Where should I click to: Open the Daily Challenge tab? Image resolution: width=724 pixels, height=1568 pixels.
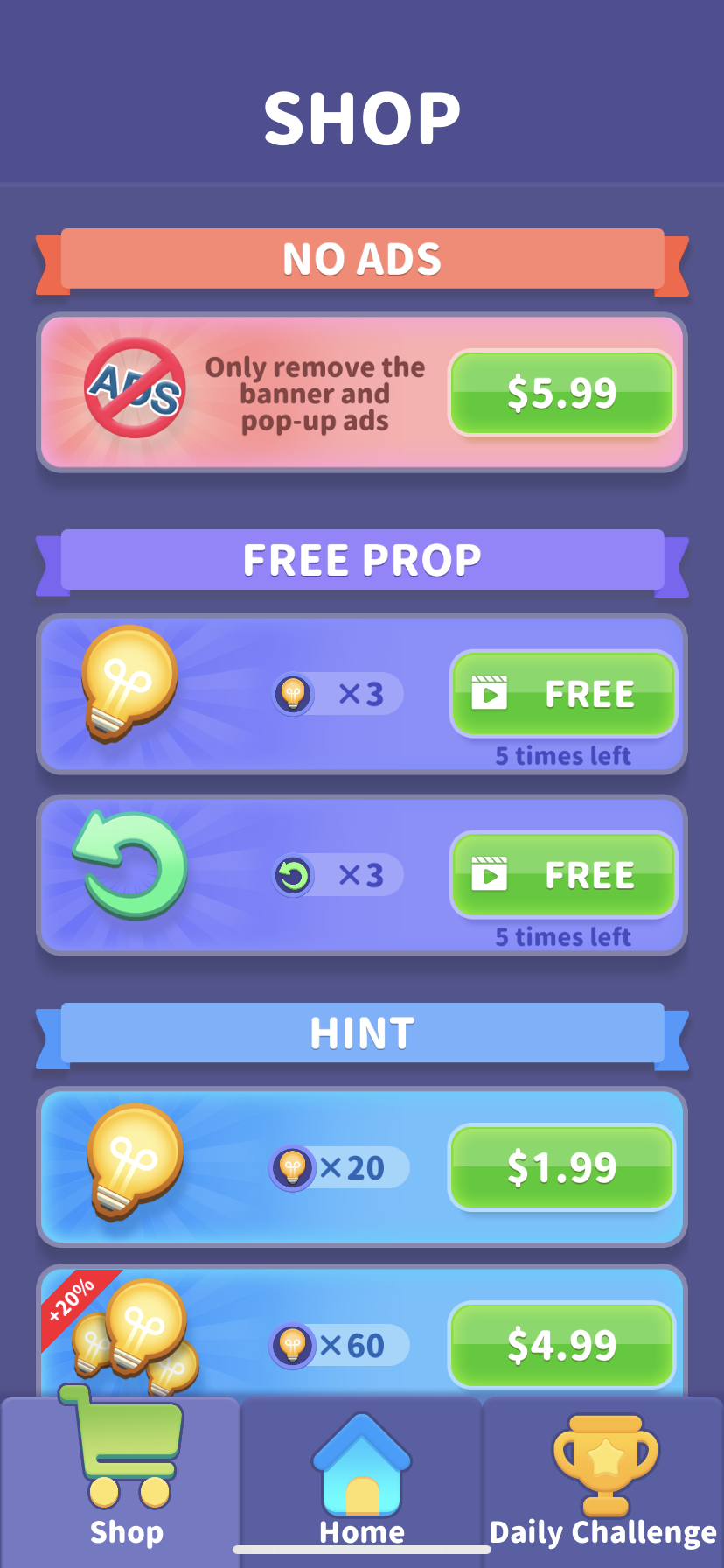click(603, 1479)
